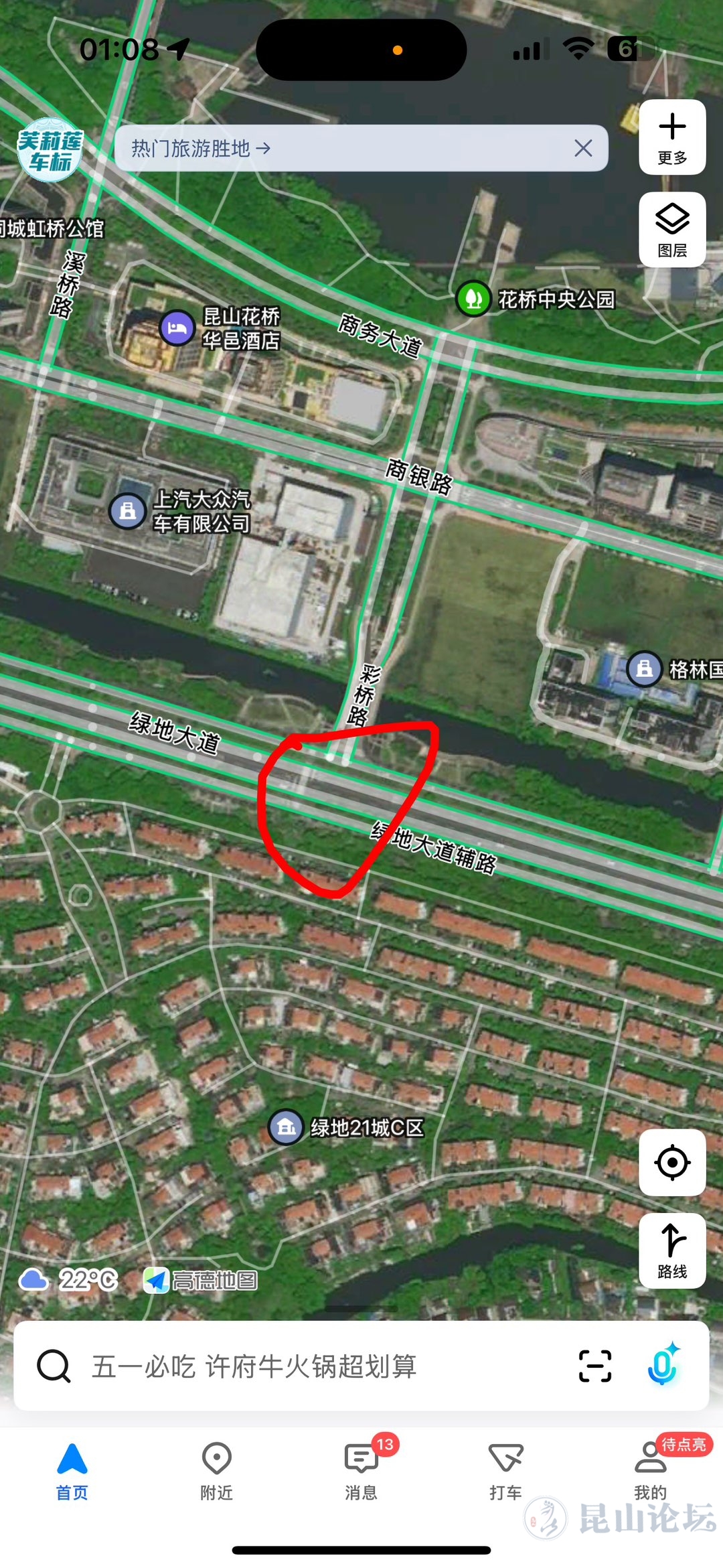Tap the 芙莉莲车标 badge
This screenshot has height=1568, width=723.
click(50, 151)
